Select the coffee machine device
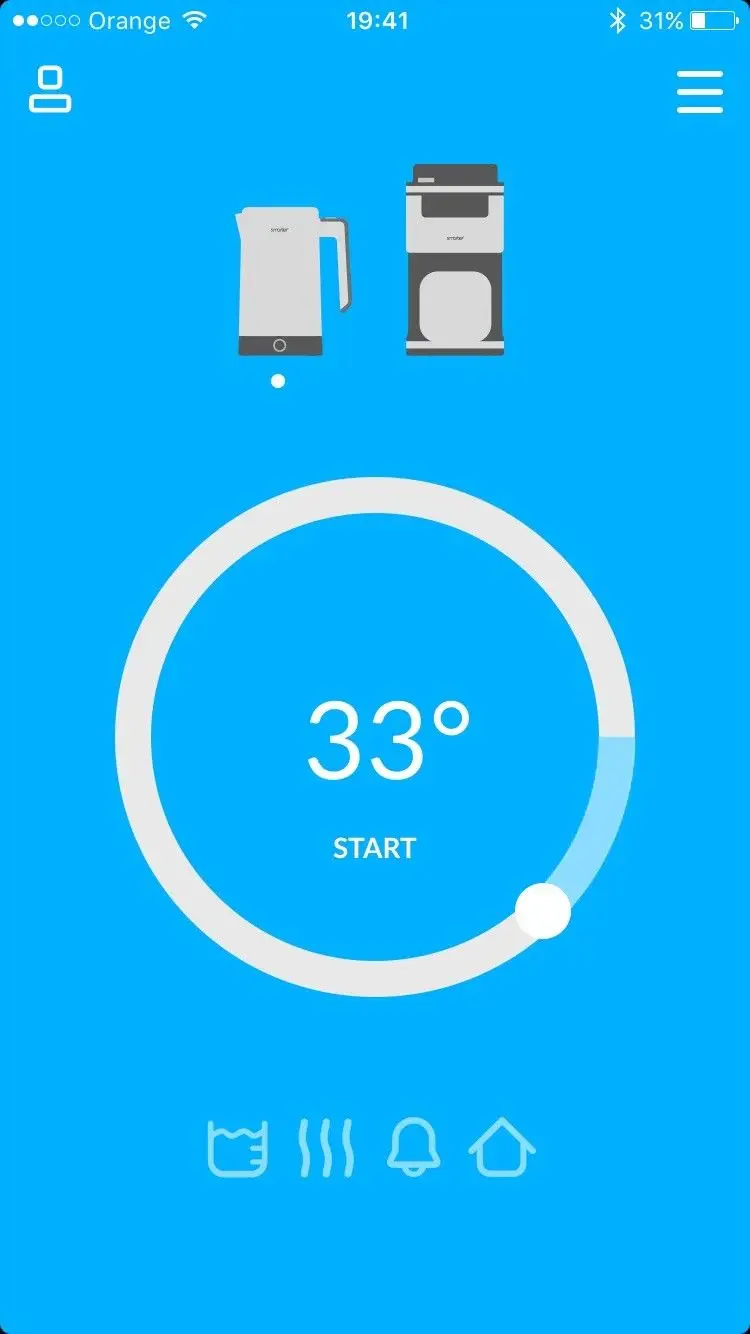 [x=454, y=260]
